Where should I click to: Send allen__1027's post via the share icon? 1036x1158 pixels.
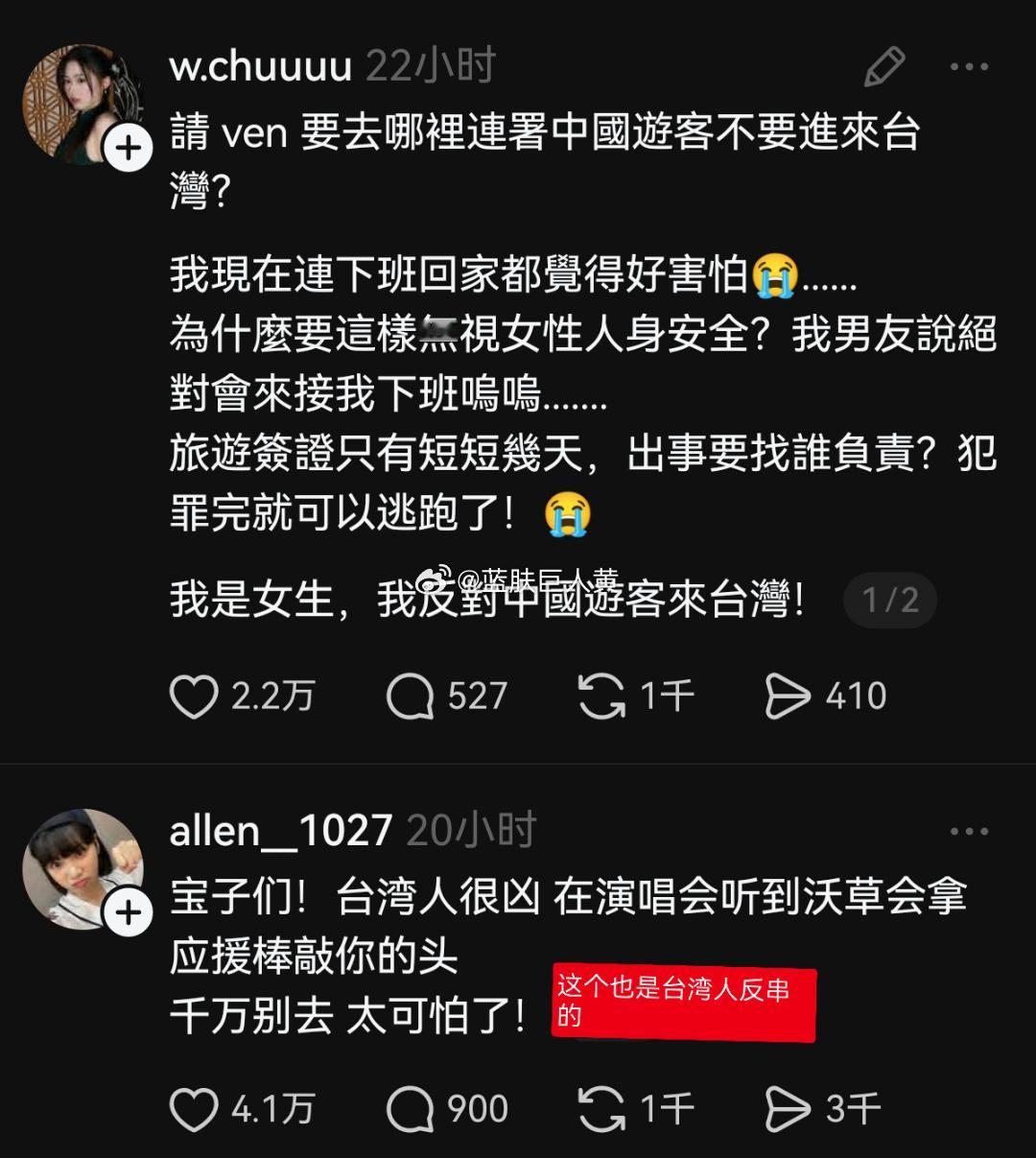coord(789,1108)
